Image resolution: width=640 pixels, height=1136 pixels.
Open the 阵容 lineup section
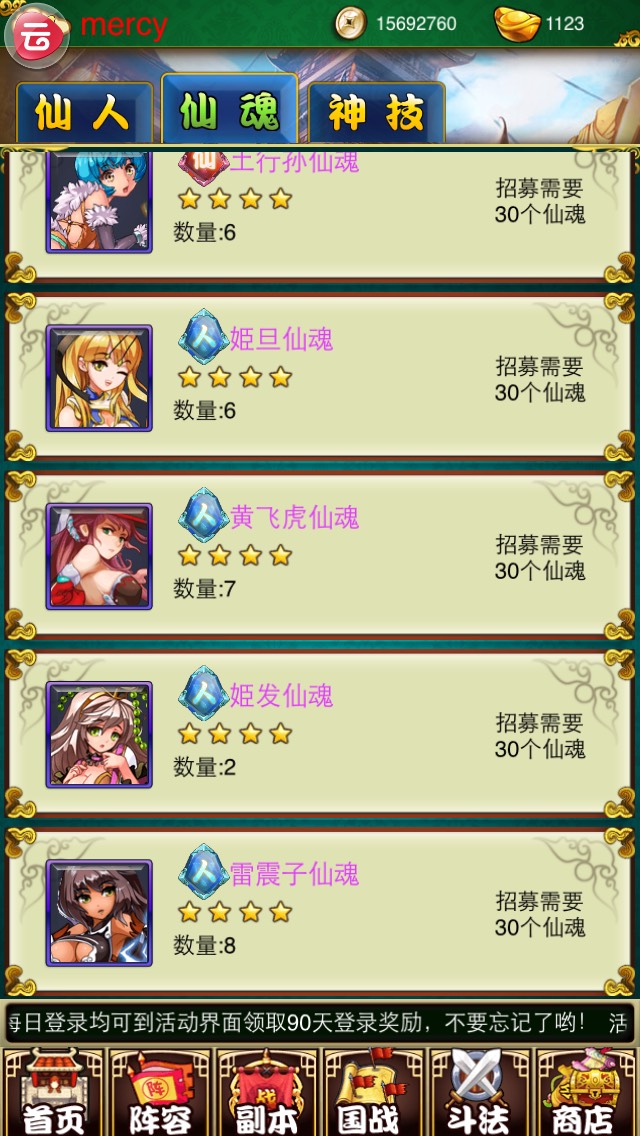(160, 1092)
